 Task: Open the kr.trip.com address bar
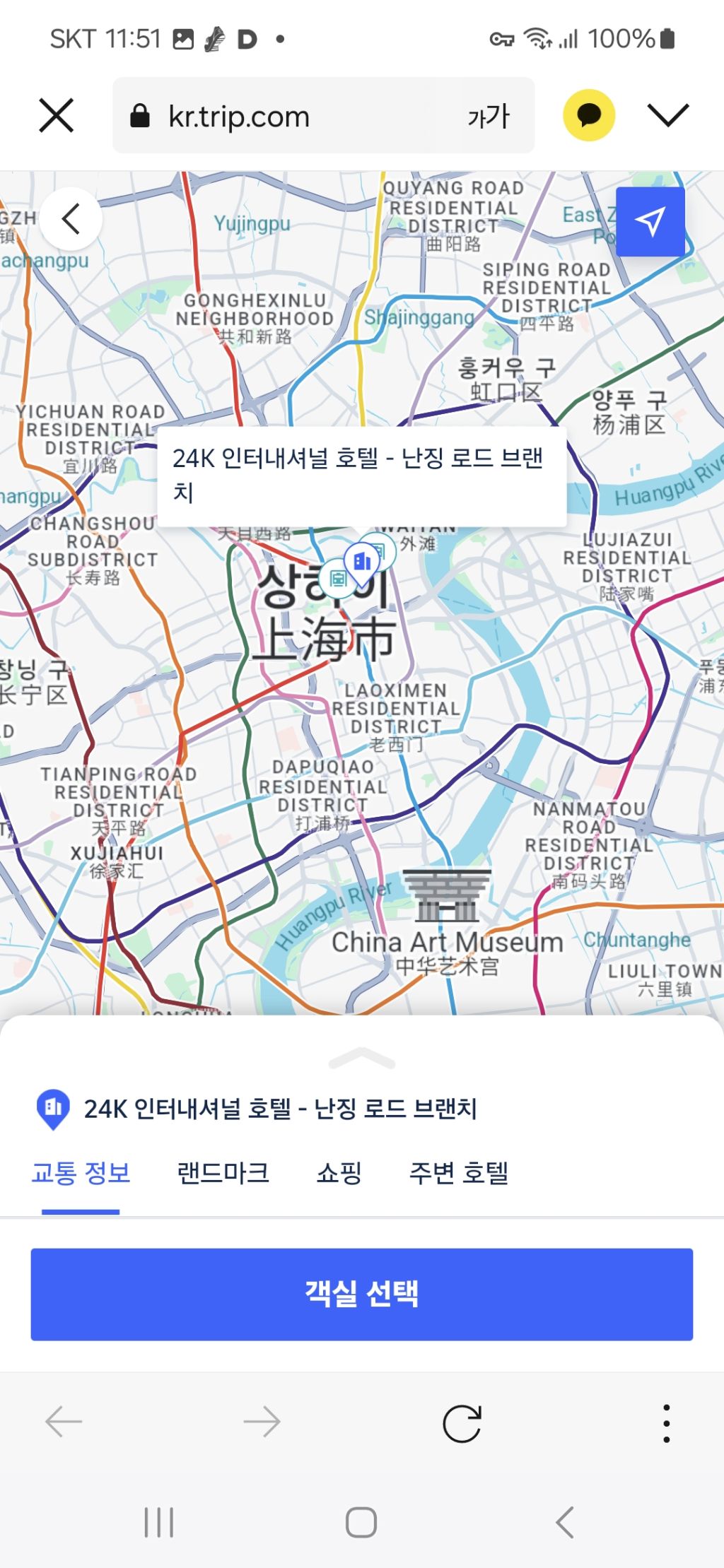283,116
